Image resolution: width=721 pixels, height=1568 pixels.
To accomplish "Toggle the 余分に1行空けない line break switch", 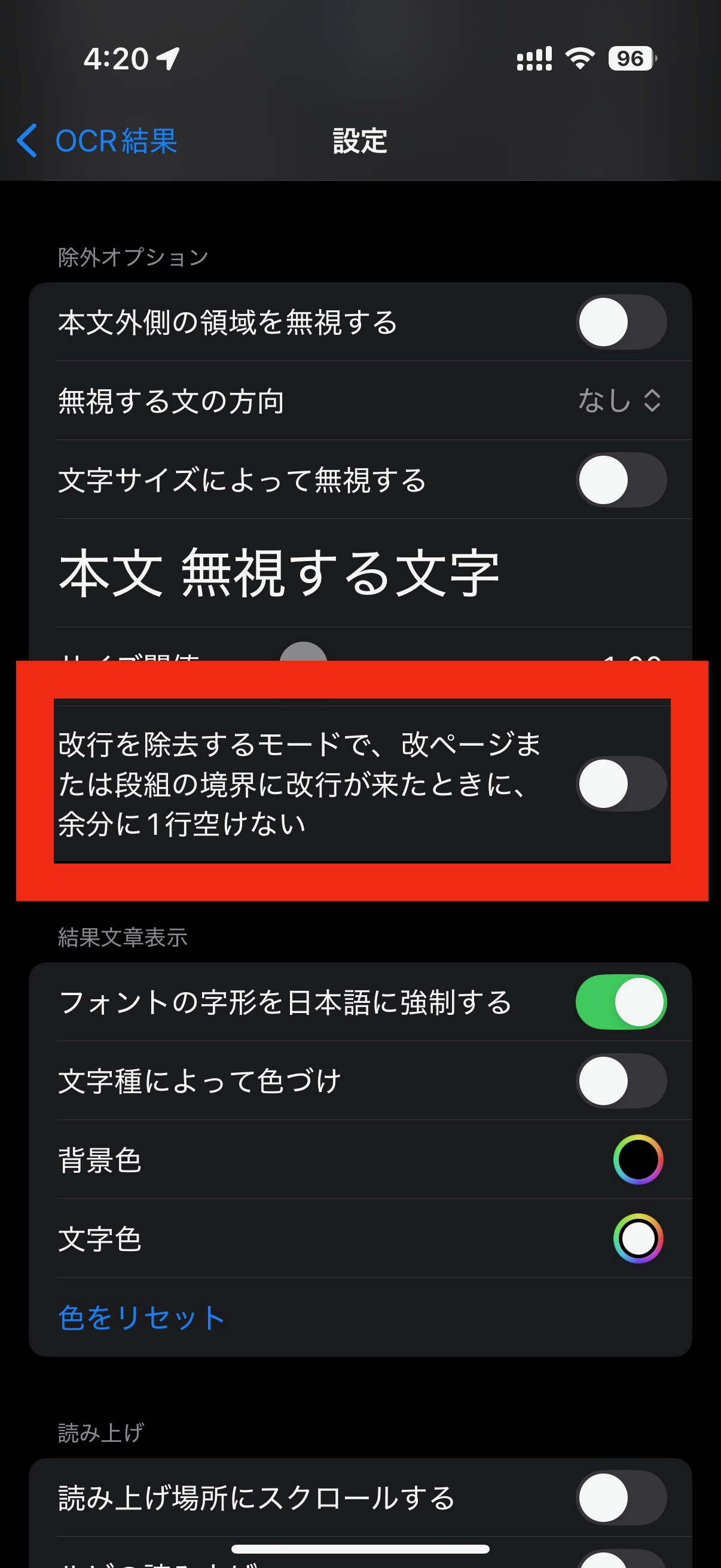I will pos(621,783).
